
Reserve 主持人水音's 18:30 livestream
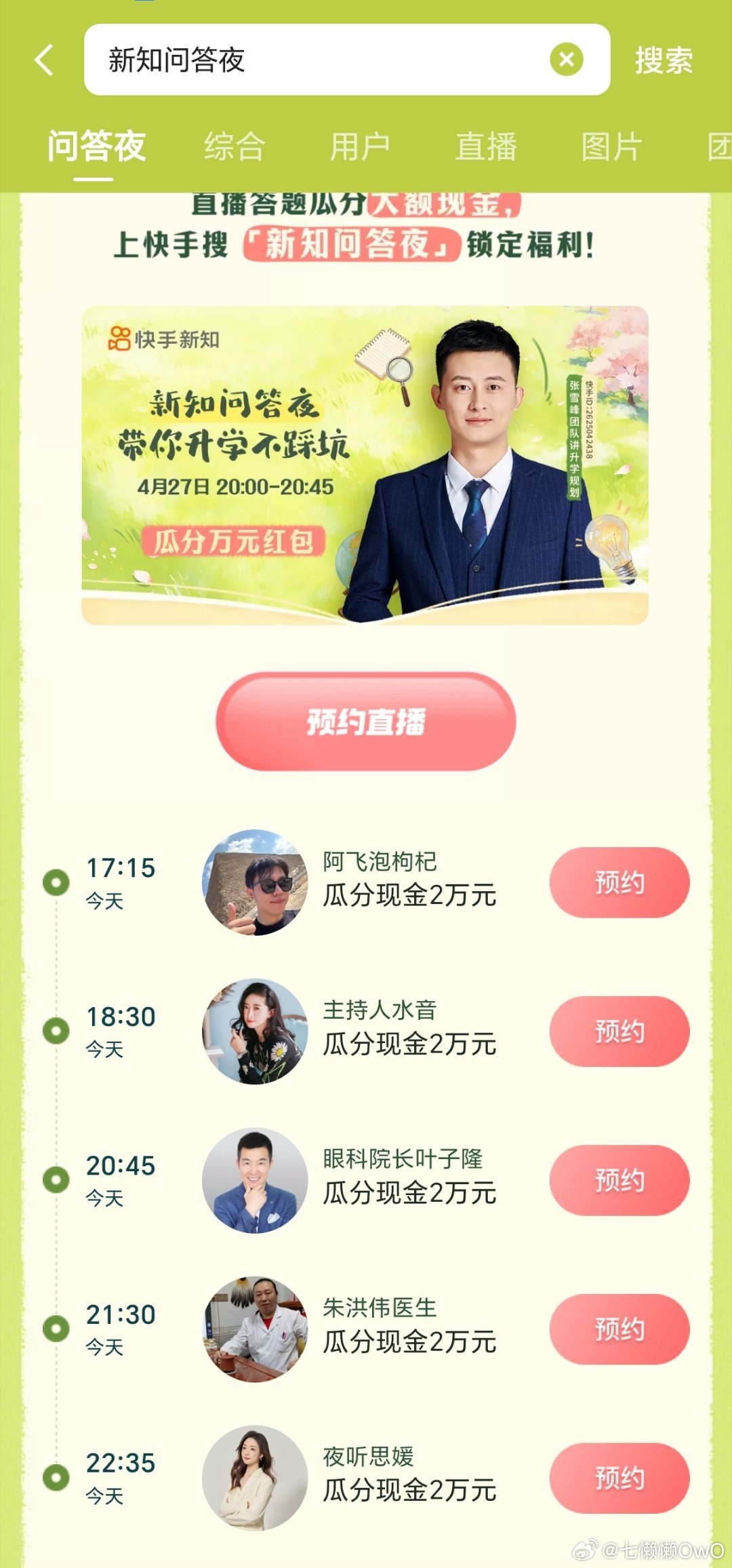click(619, 1031)
